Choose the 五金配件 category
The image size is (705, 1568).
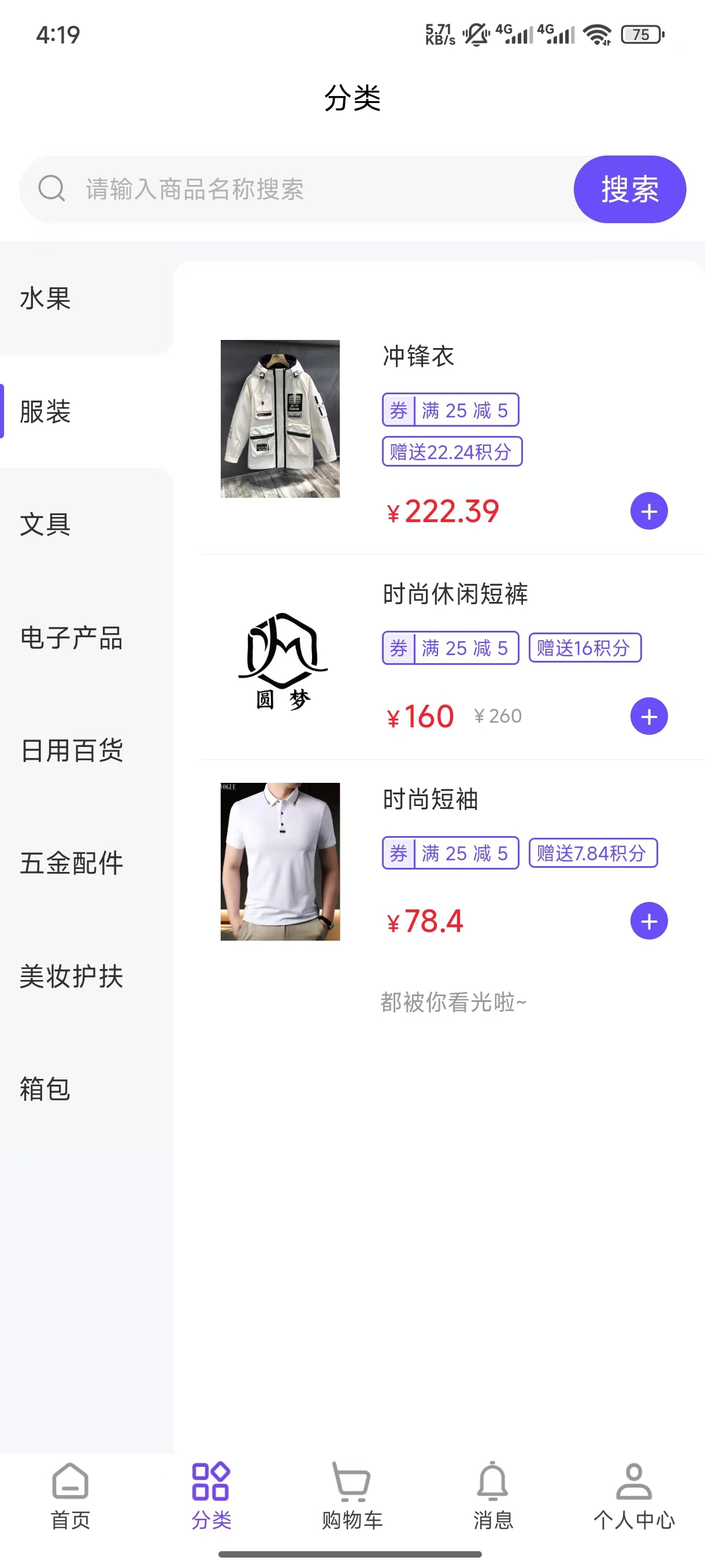72,863
